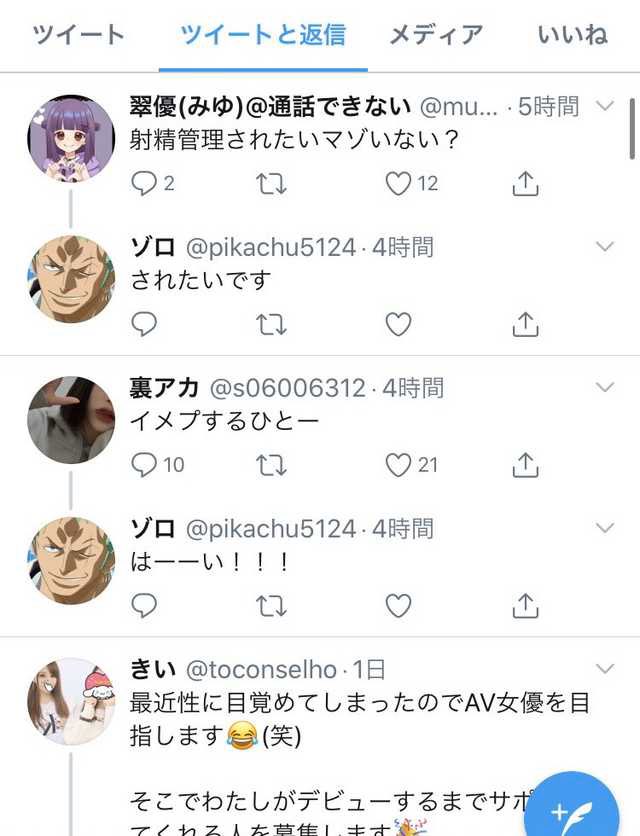This screenshot has width=640, height=836.
Task: Open 翠優(みゆ)'s profile avatar
Action: (x=71, y=139)
